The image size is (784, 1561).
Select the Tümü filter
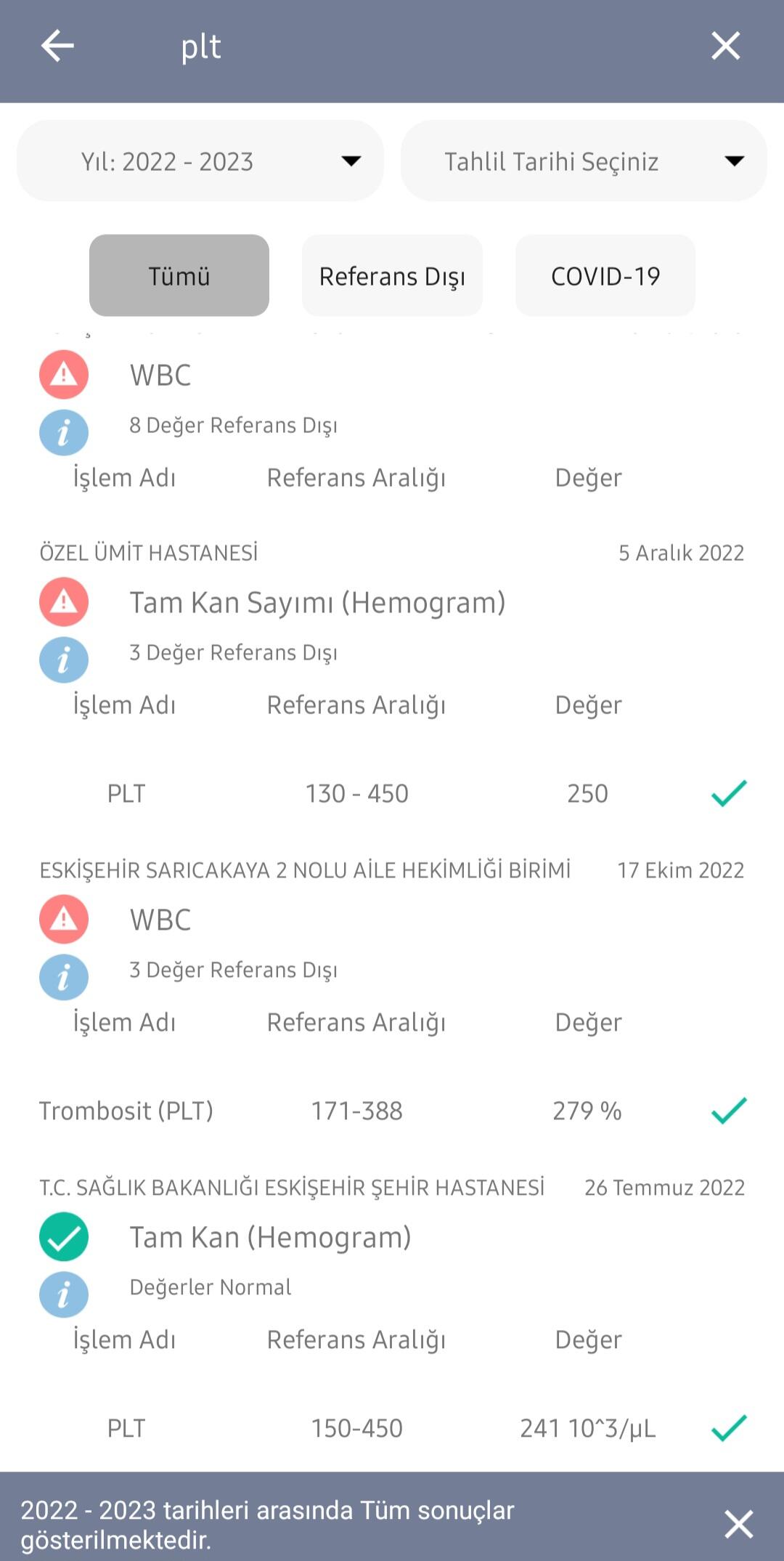pos(179,275)
